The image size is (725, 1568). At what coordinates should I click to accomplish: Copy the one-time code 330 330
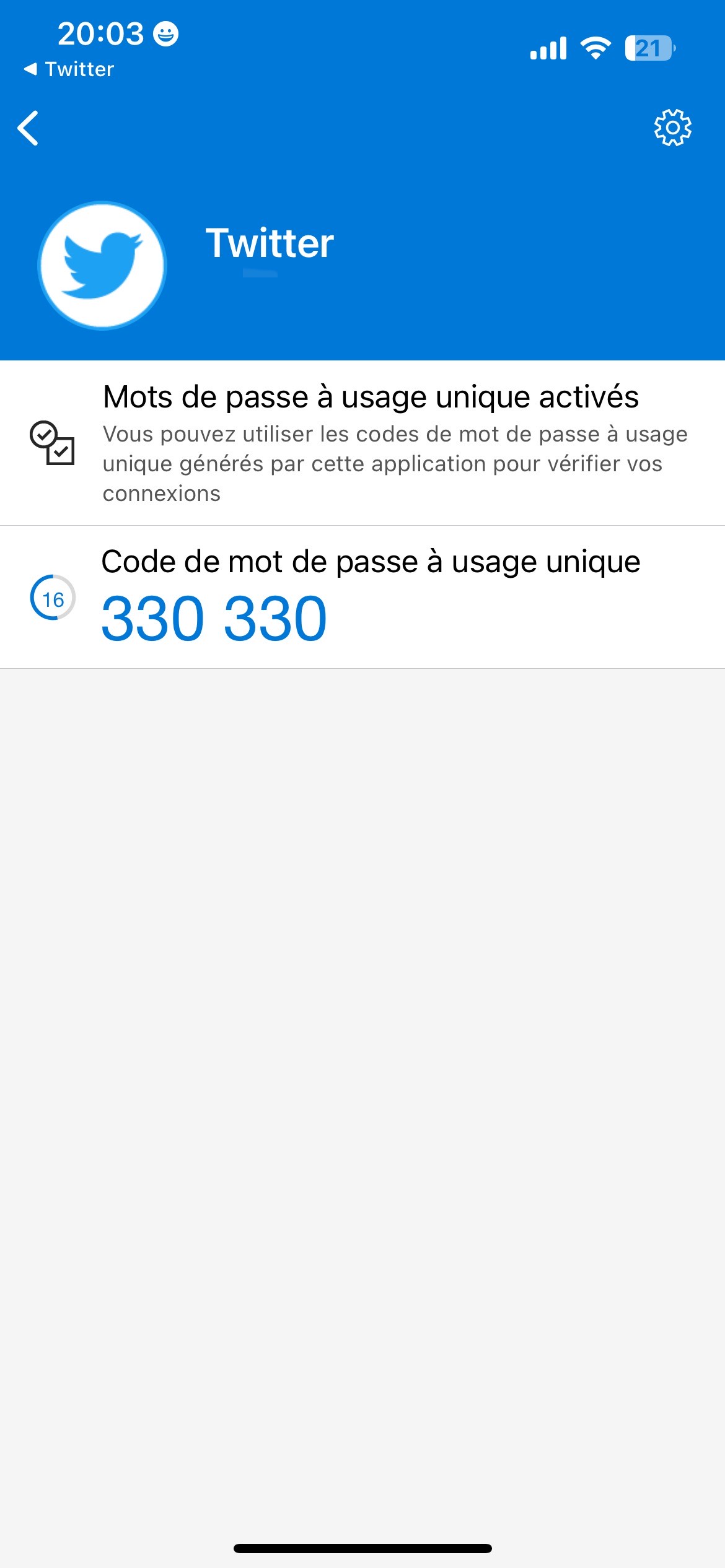click(x=214, y=618)
